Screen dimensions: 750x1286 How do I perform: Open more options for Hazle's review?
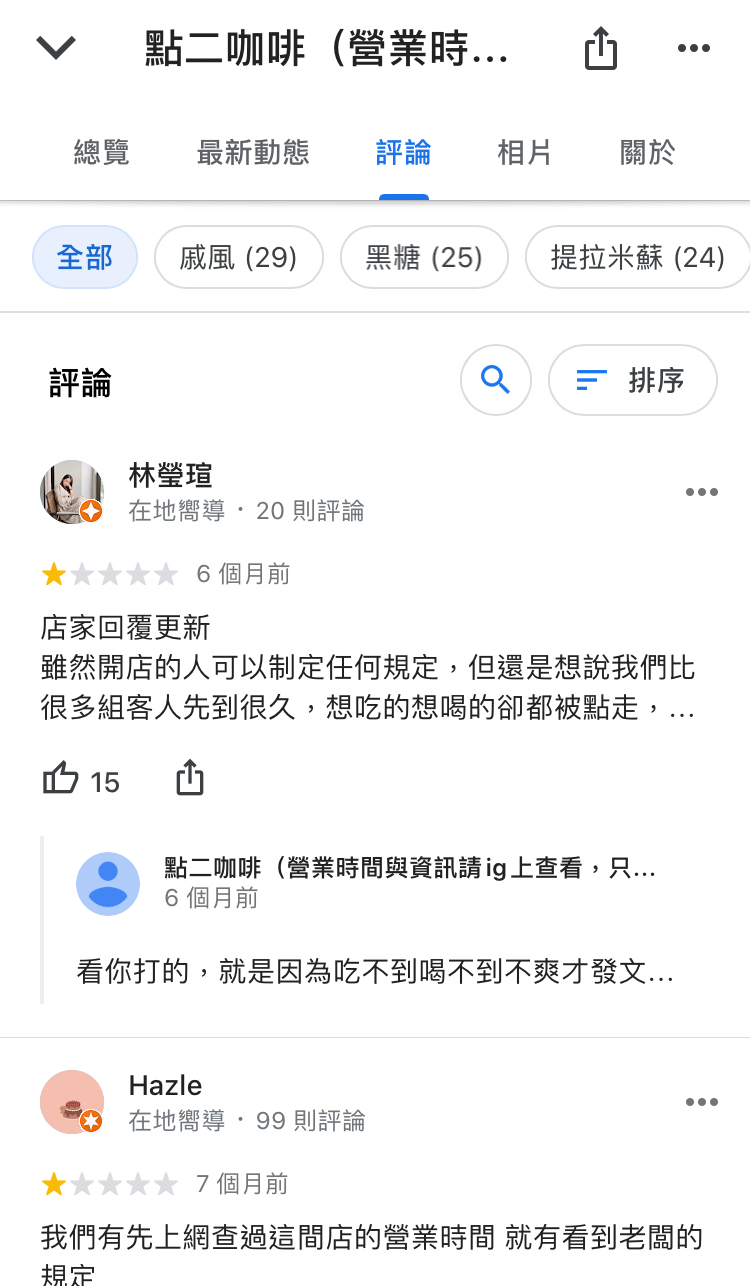702,1102
